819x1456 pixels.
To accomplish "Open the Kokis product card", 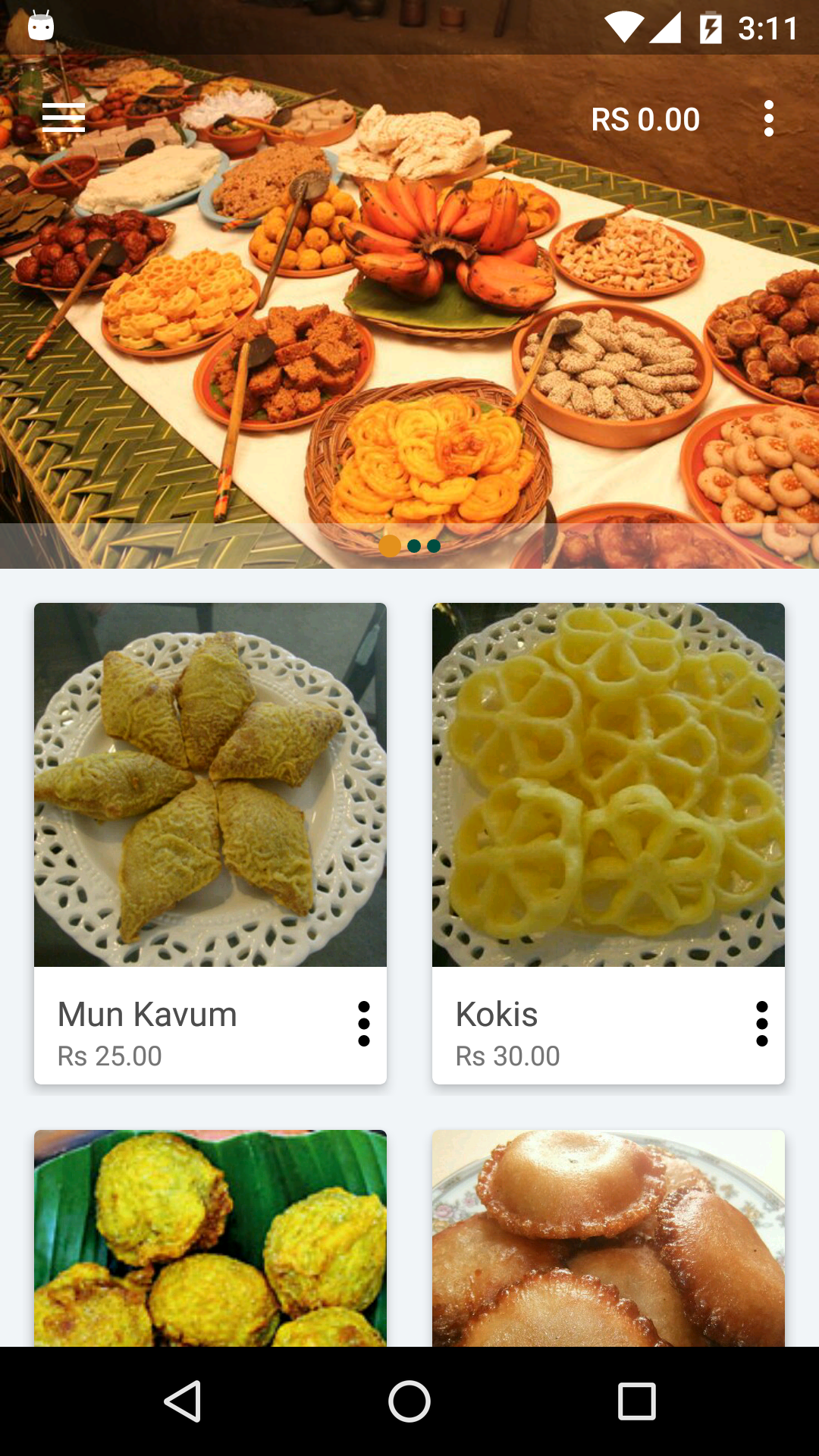I will pos(608,785).
